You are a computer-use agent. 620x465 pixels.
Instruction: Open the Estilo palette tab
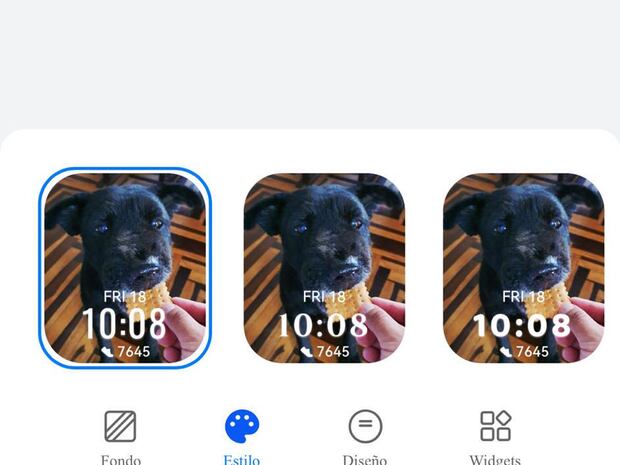click(x=242, y=434)
